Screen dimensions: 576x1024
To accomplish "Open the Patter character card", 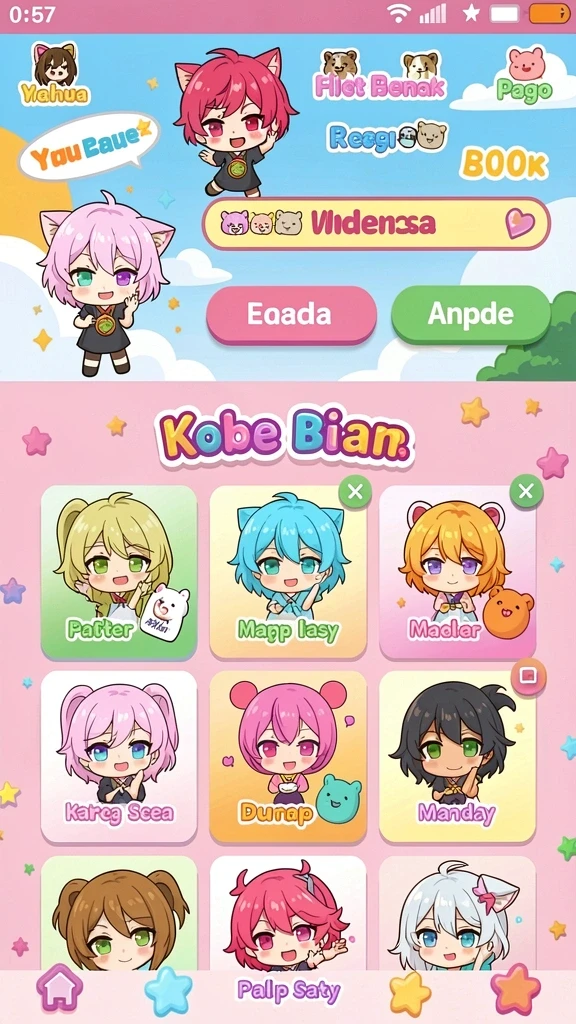I will pos(119,572).
